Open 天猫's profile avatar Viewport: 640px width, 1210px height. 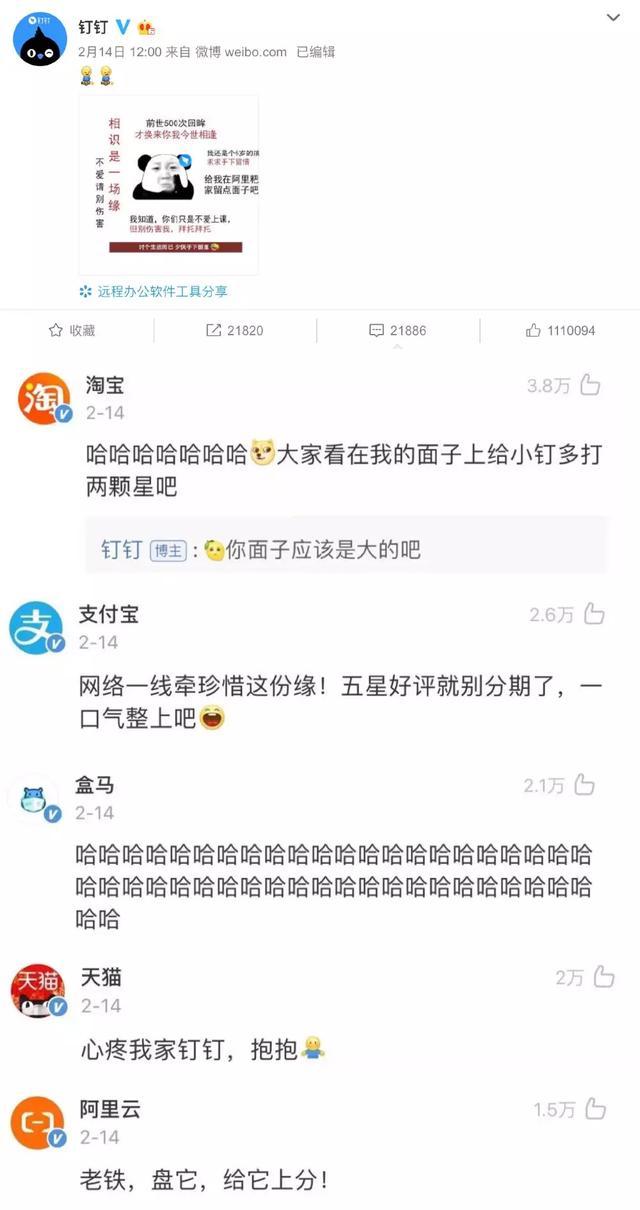[x=38, y=991]
